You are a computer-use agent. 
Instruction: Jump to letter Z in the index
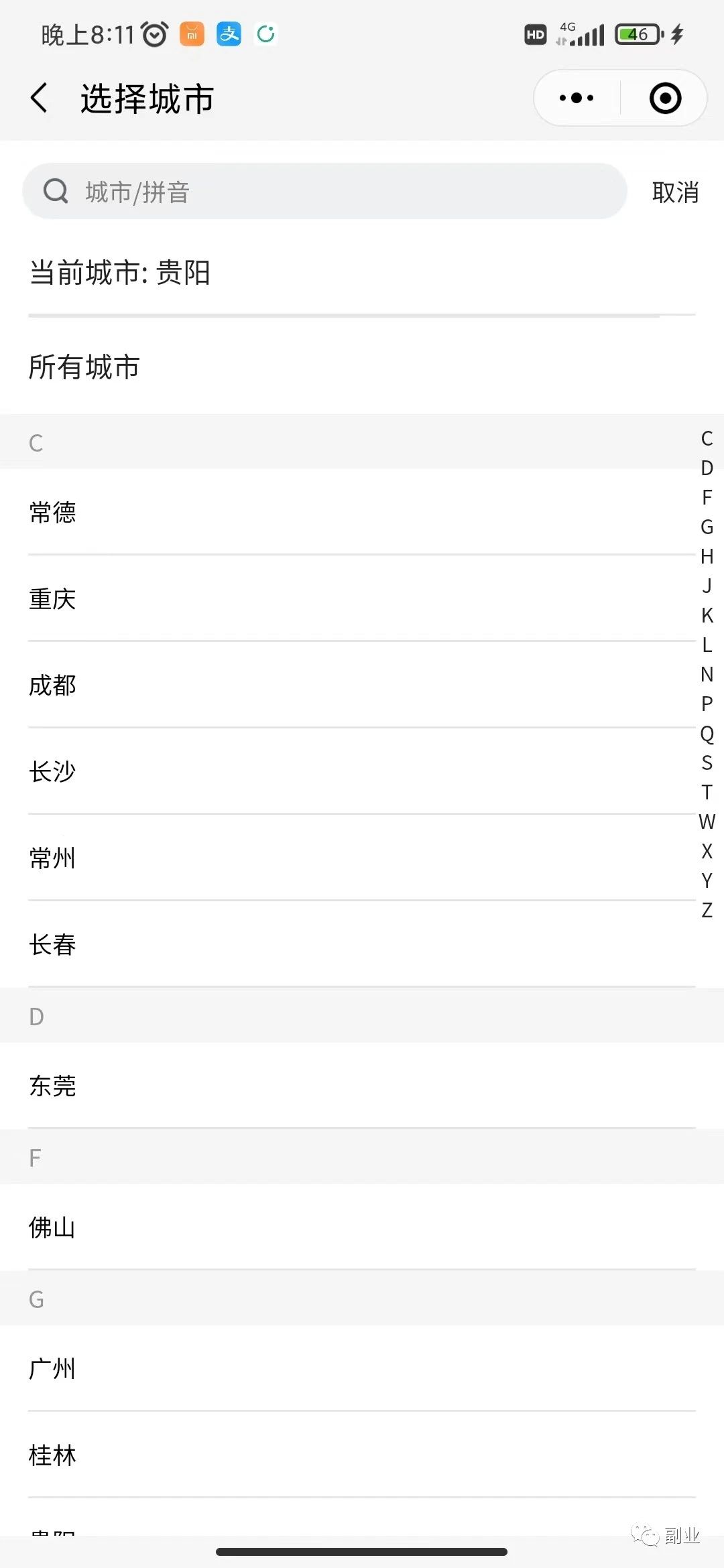coord(707,910)
